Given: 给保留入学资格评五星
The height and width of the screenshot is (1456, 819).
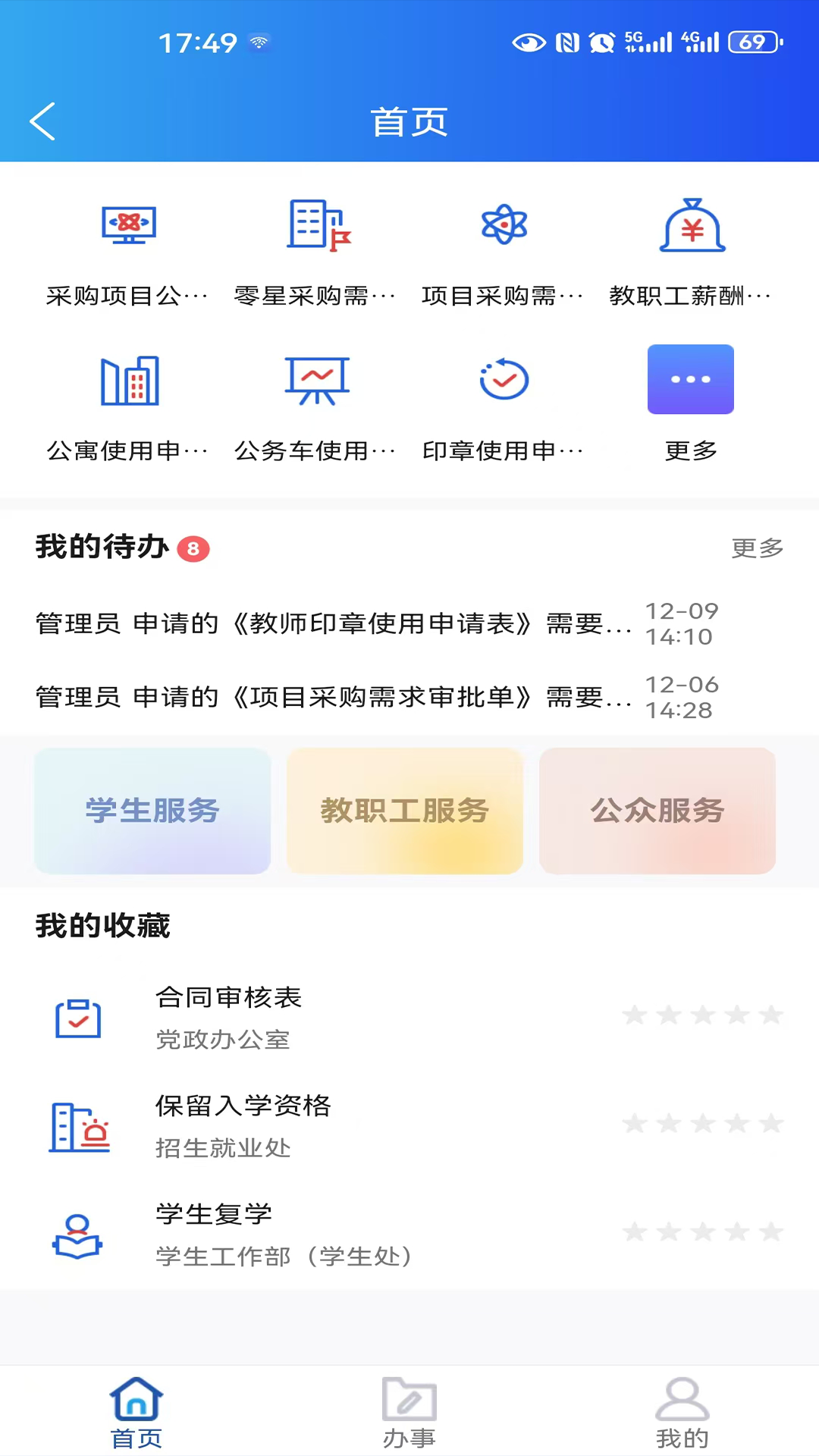Looking at the screenshot, I should (x=773, y=1123).
